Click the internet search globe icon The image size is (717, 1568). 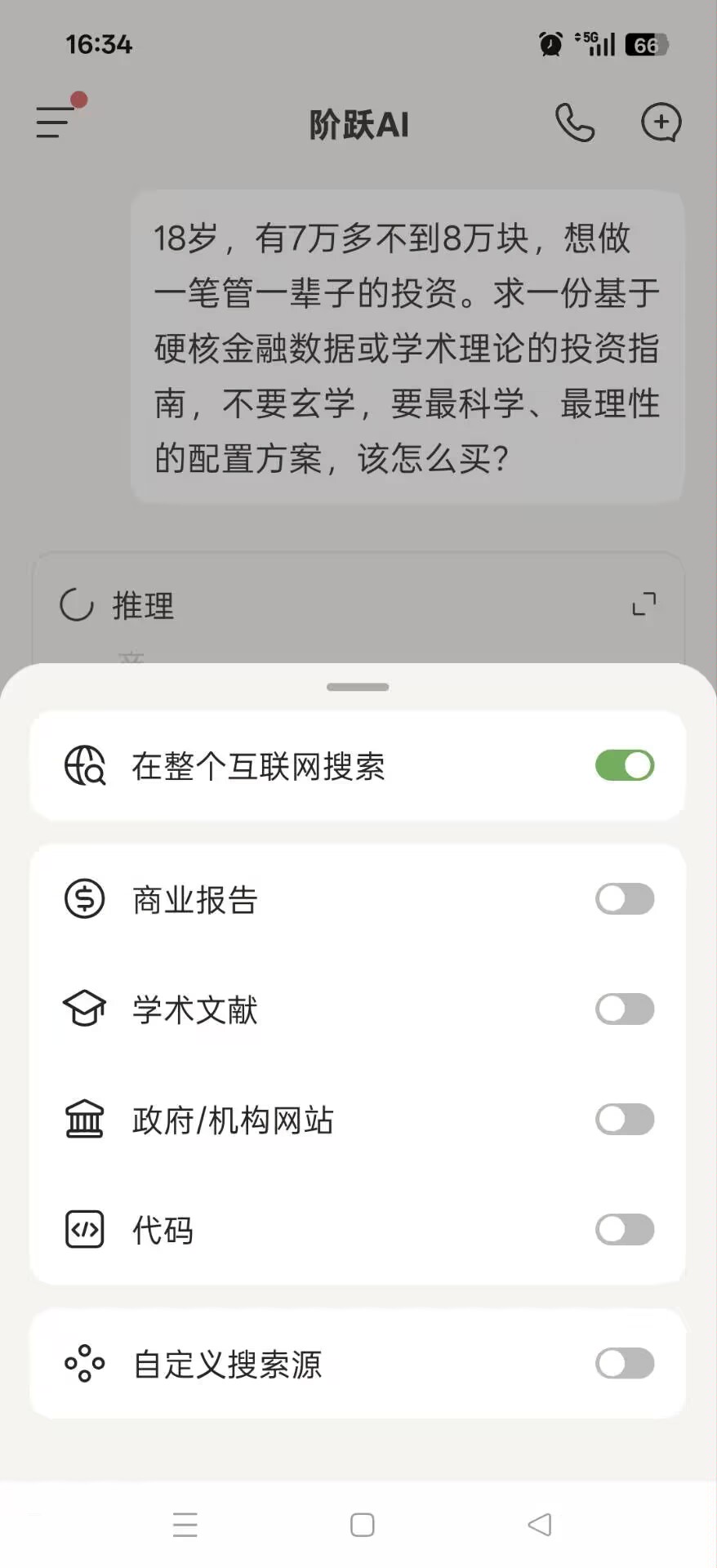(84, 765)
